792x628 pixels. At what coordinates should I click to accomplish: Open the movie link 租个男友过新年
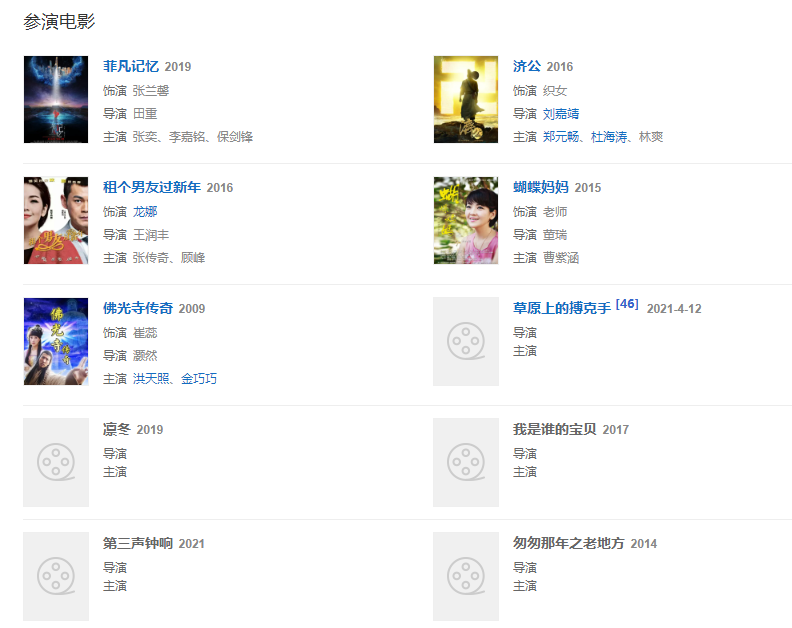[152, 188]
